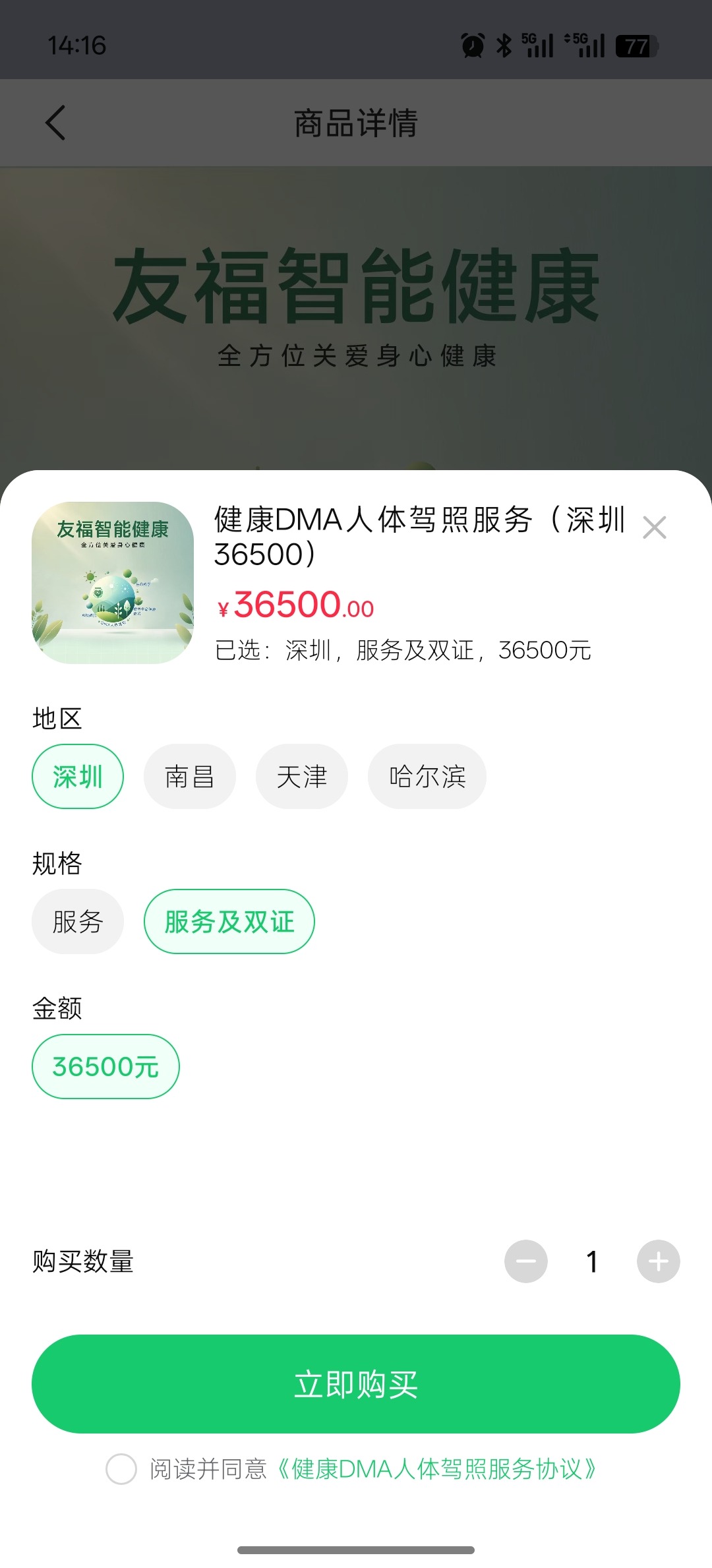
Task: Choose 服务及双证 specification
Action: point(229,922)
